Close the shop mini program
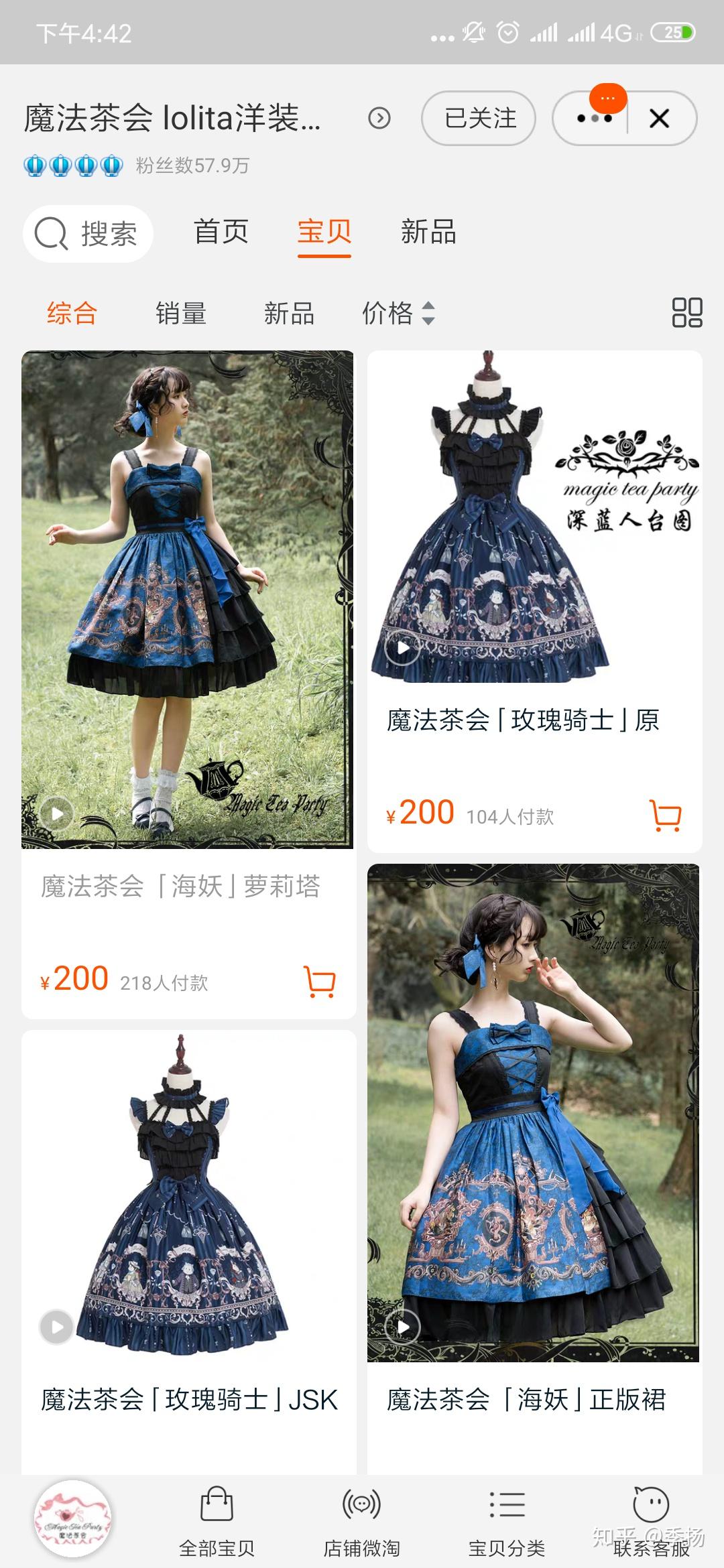This screenshot has height=1568, width=724. click(x=660, y=119)
